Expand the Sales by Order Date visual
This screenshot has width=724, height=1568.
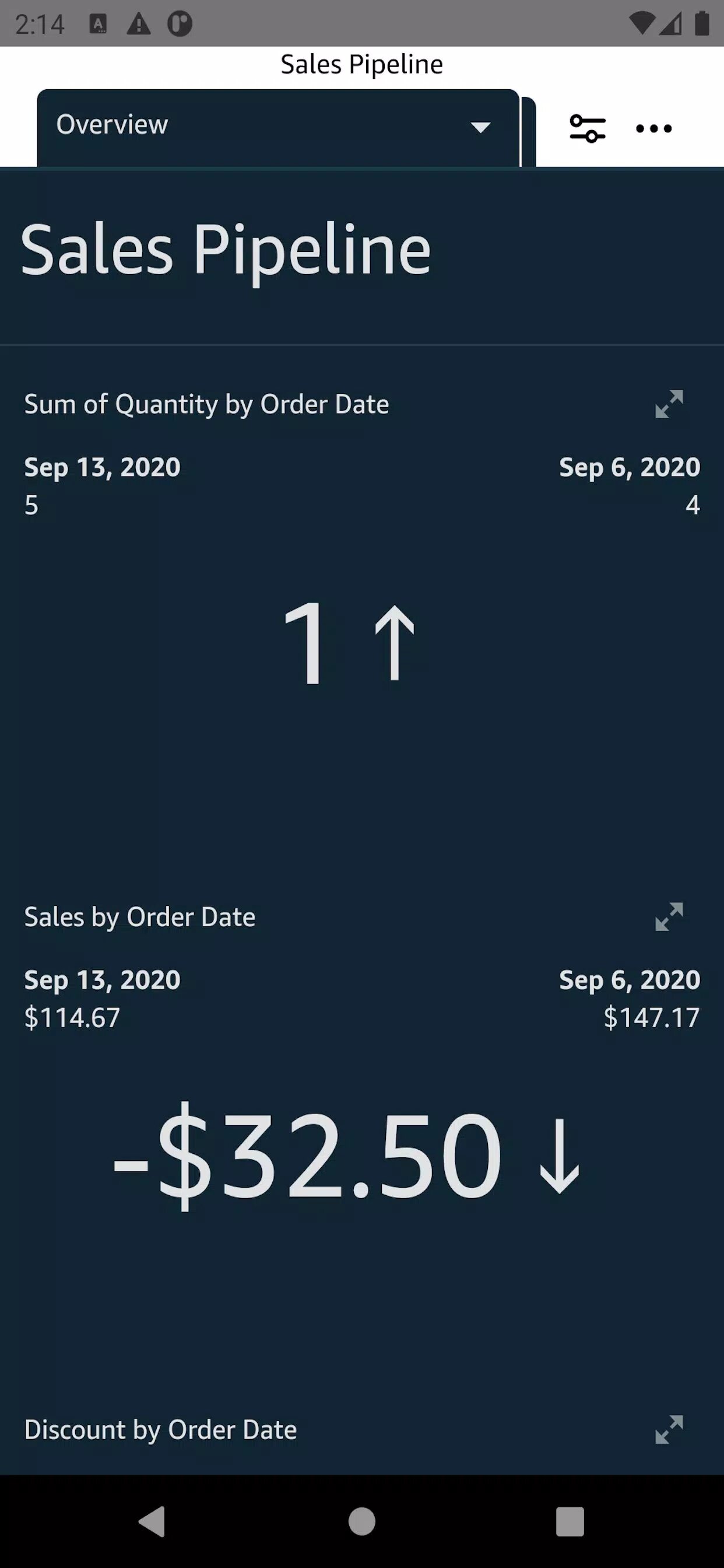669,916
